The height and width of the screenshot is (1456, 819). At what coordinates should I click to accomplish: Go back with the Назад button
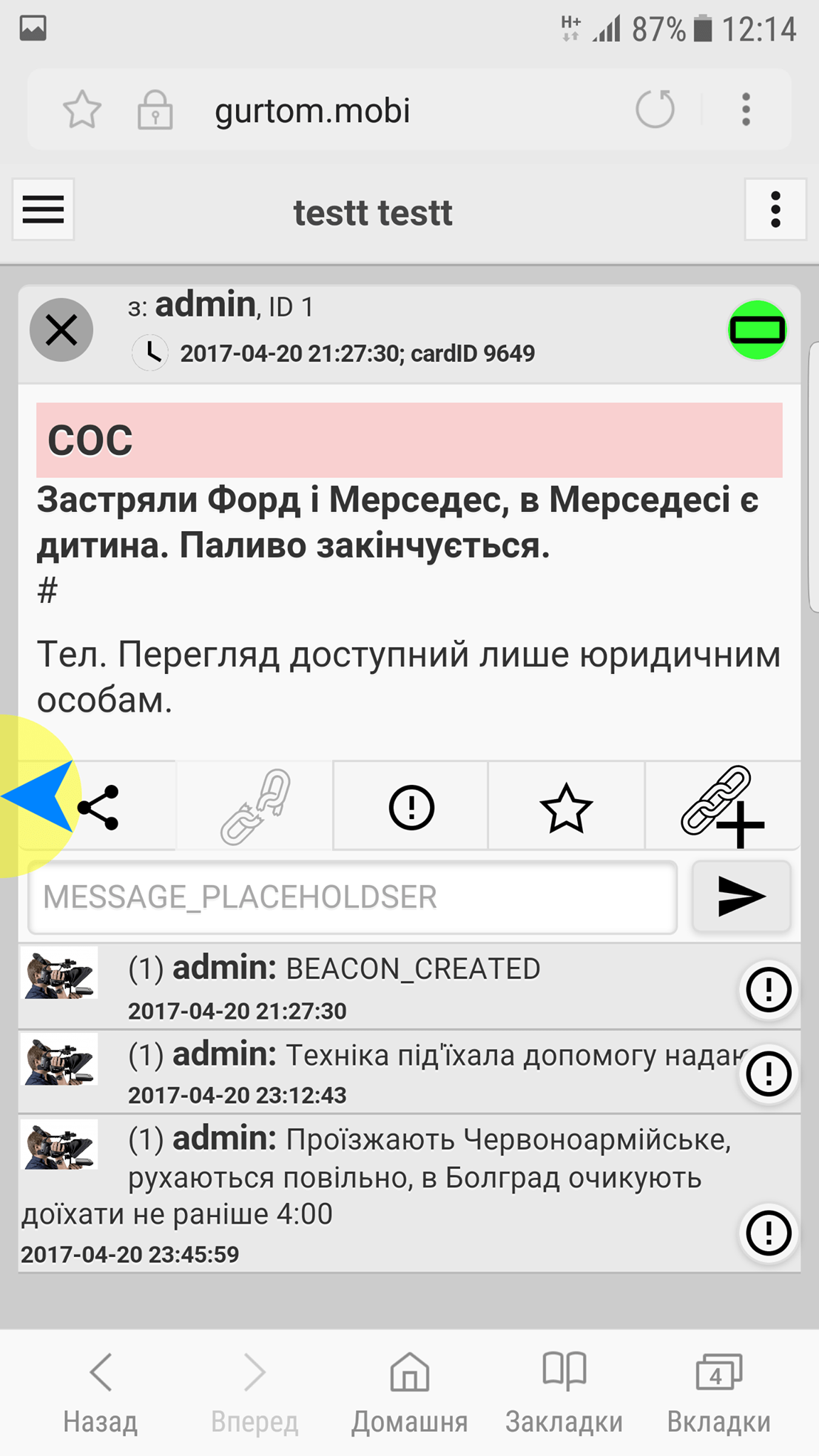tap(100, 1393)
